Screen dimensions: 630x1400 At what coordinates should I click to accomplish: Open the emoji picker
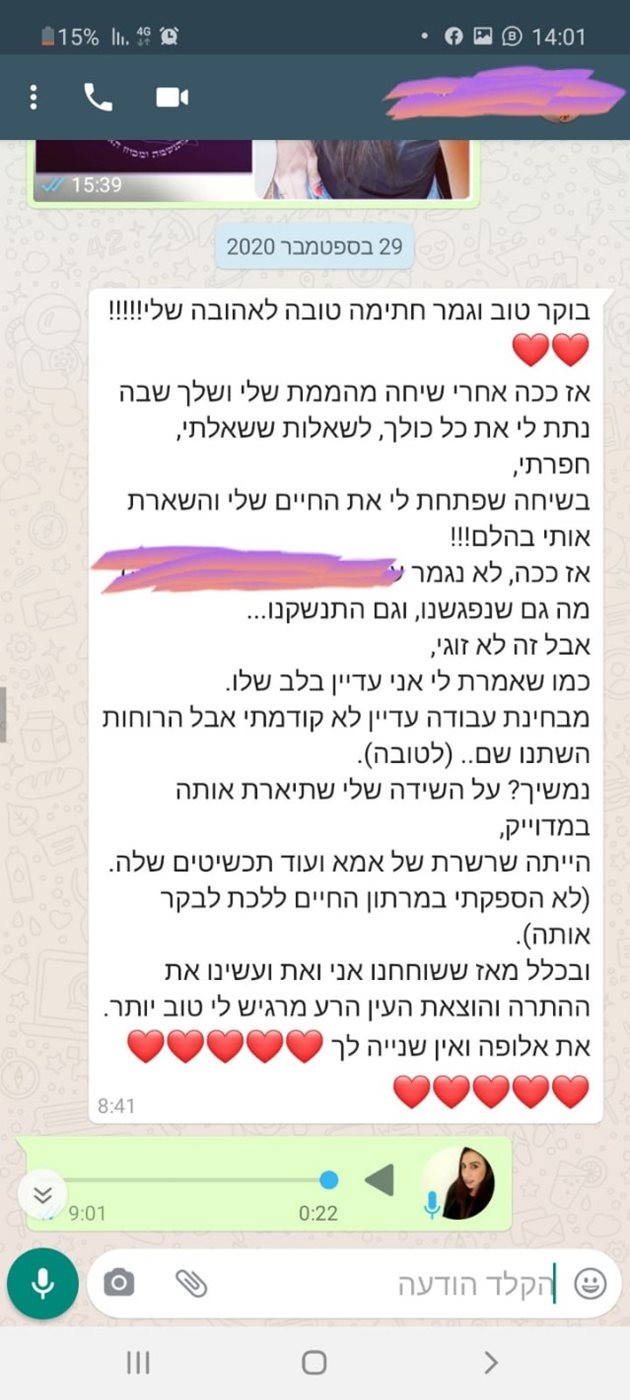tap(590, 1283)
